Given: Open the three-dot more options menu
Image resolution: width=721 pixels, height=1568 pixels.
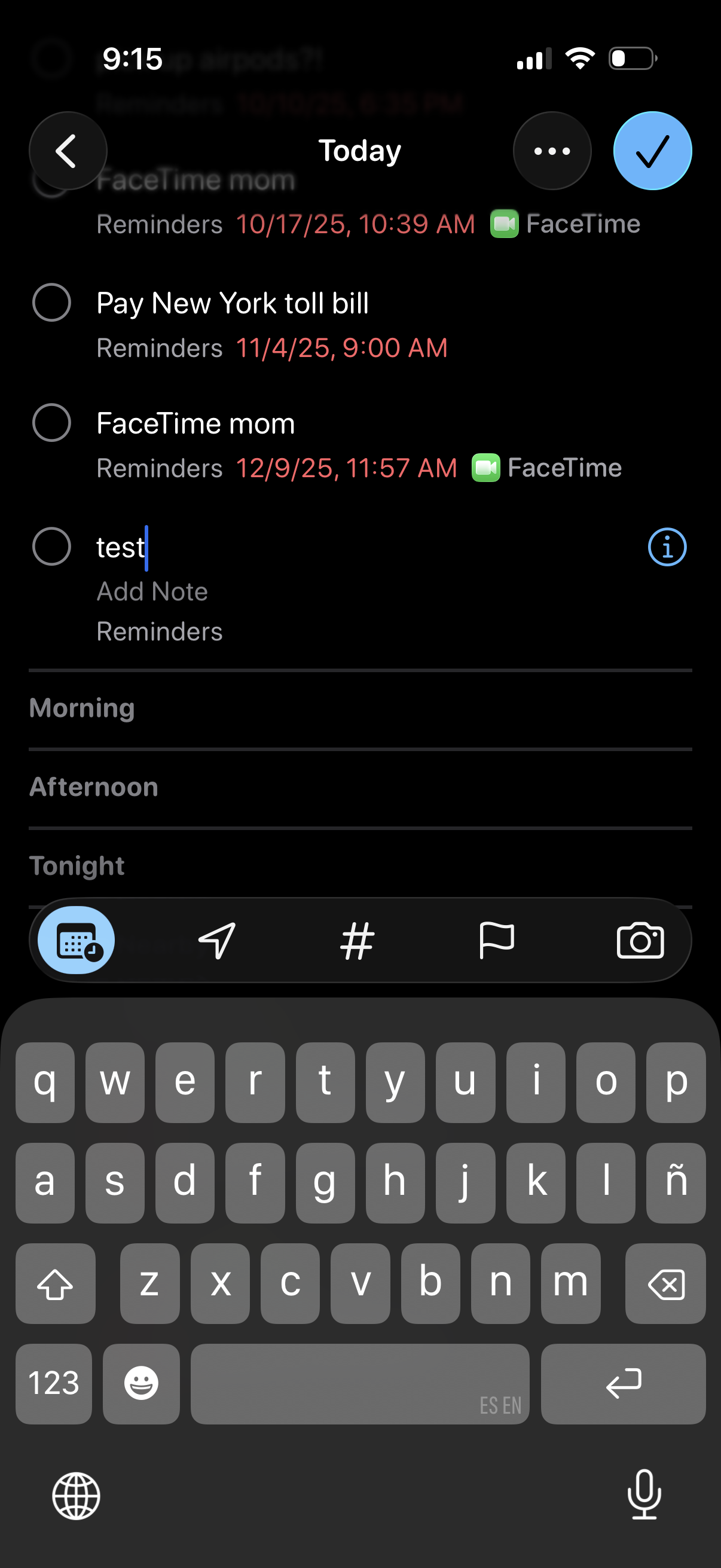Looking at the screenshot, I should click(551, 151).
